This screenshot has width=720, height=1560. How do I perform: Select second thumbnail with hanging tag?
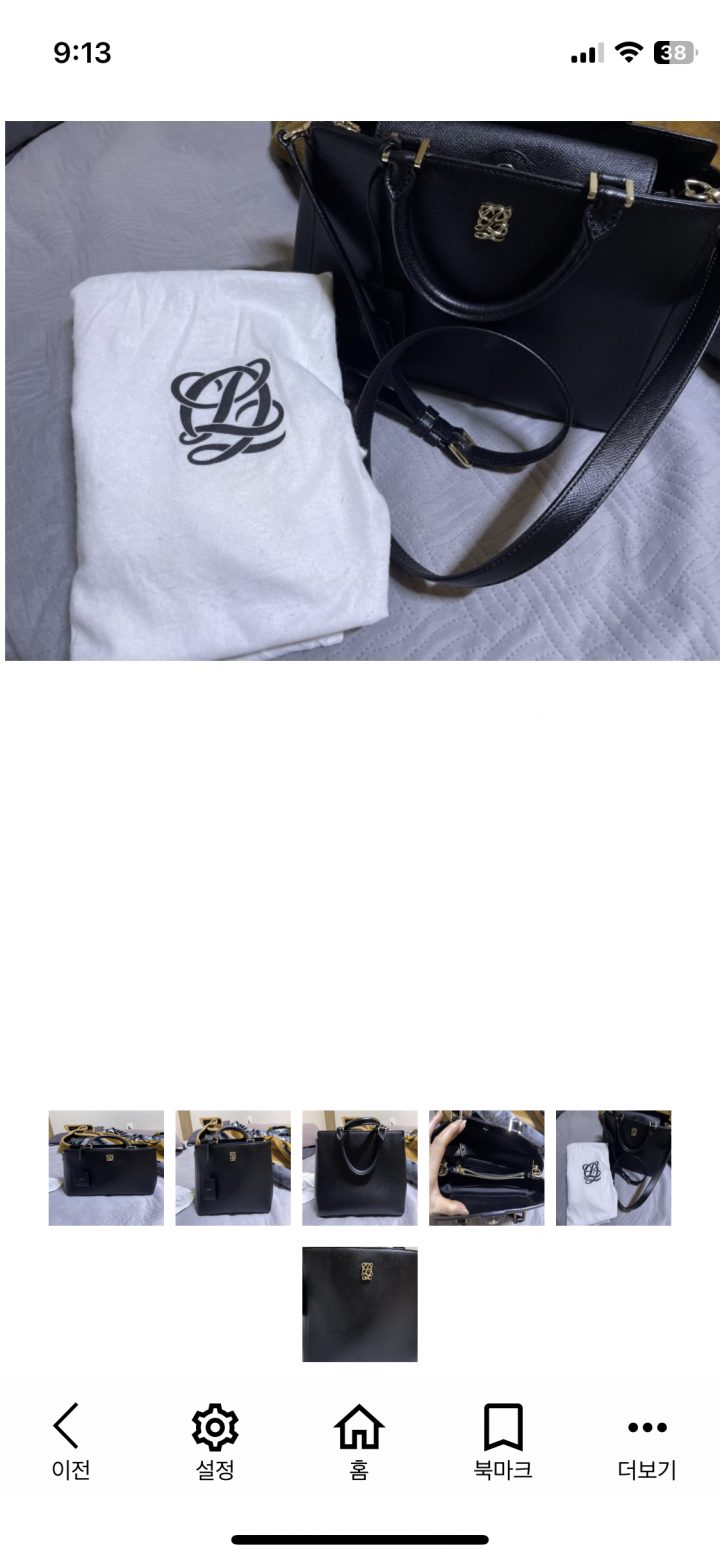click(233, 1167)
